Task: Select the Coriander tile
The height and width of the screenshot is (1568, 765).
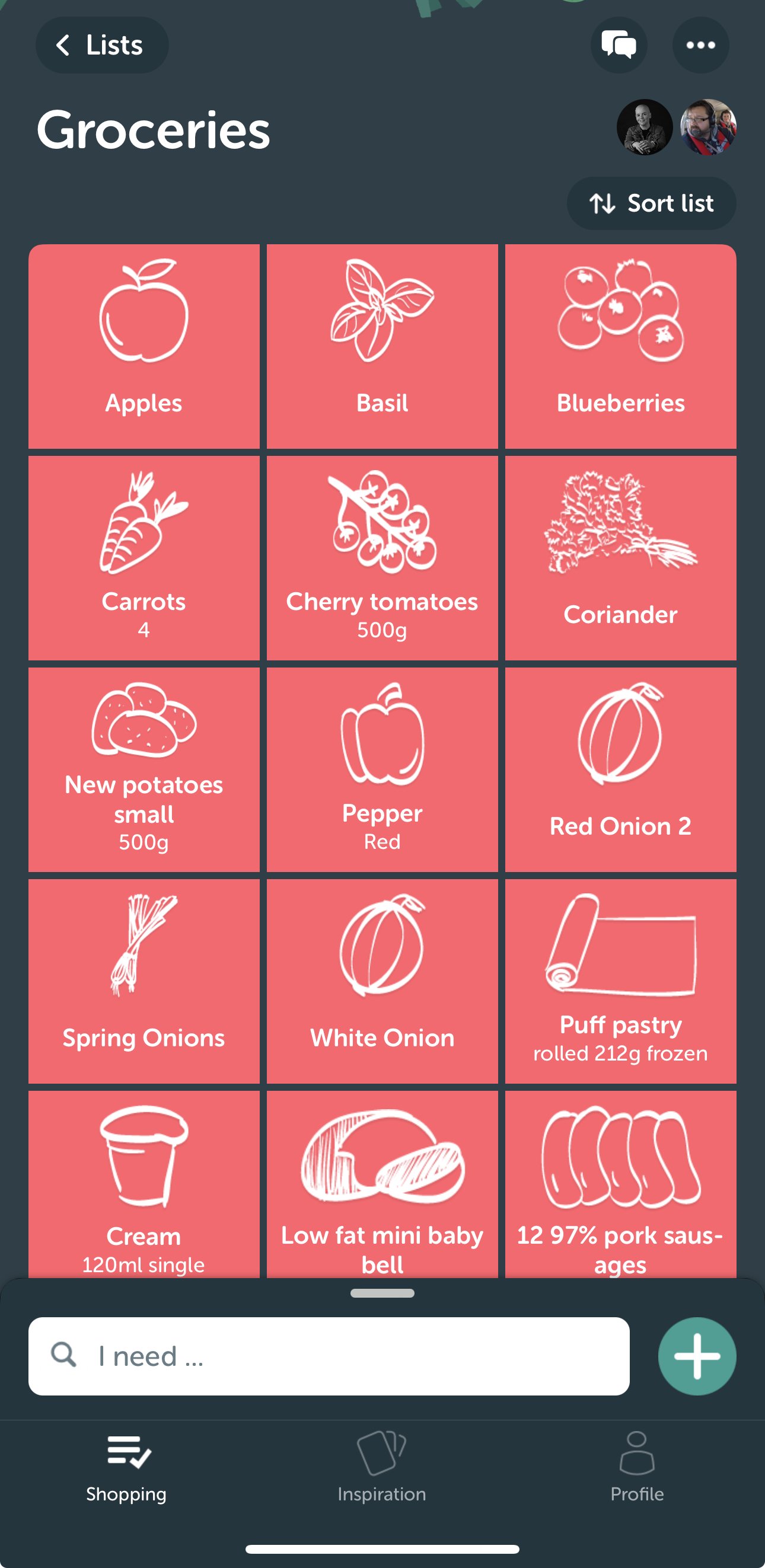Action: click(x=621, y=558)
